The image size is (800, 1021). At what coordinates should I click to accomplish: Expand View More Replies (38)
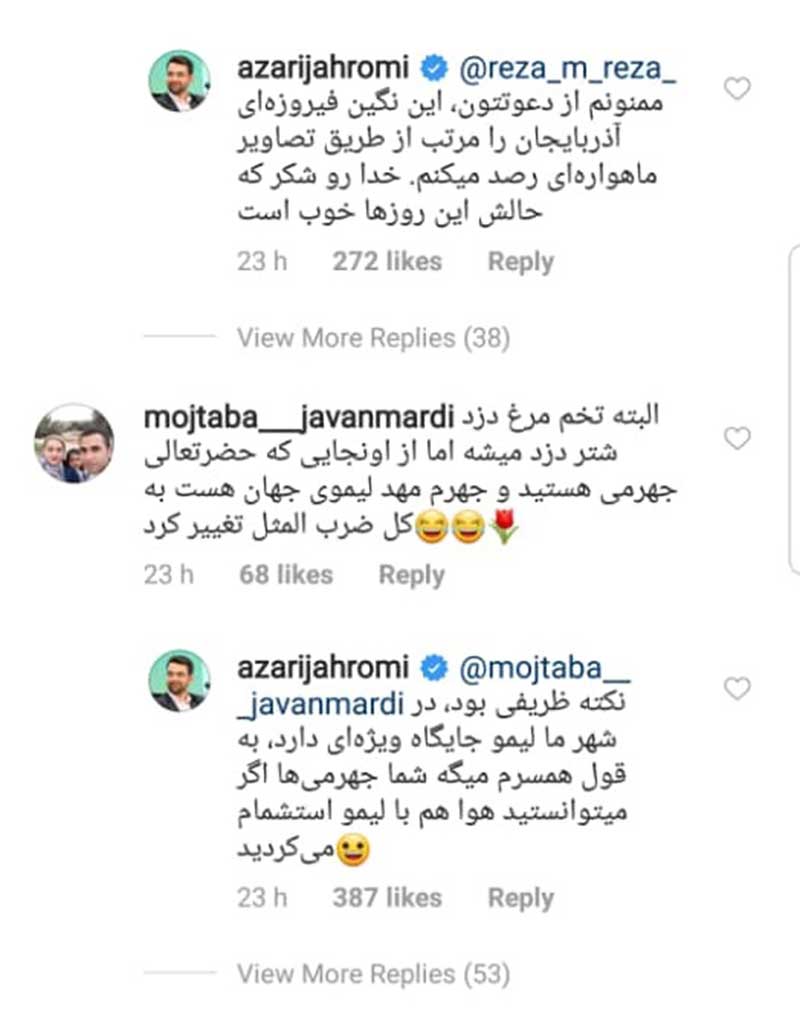(373, 338)
